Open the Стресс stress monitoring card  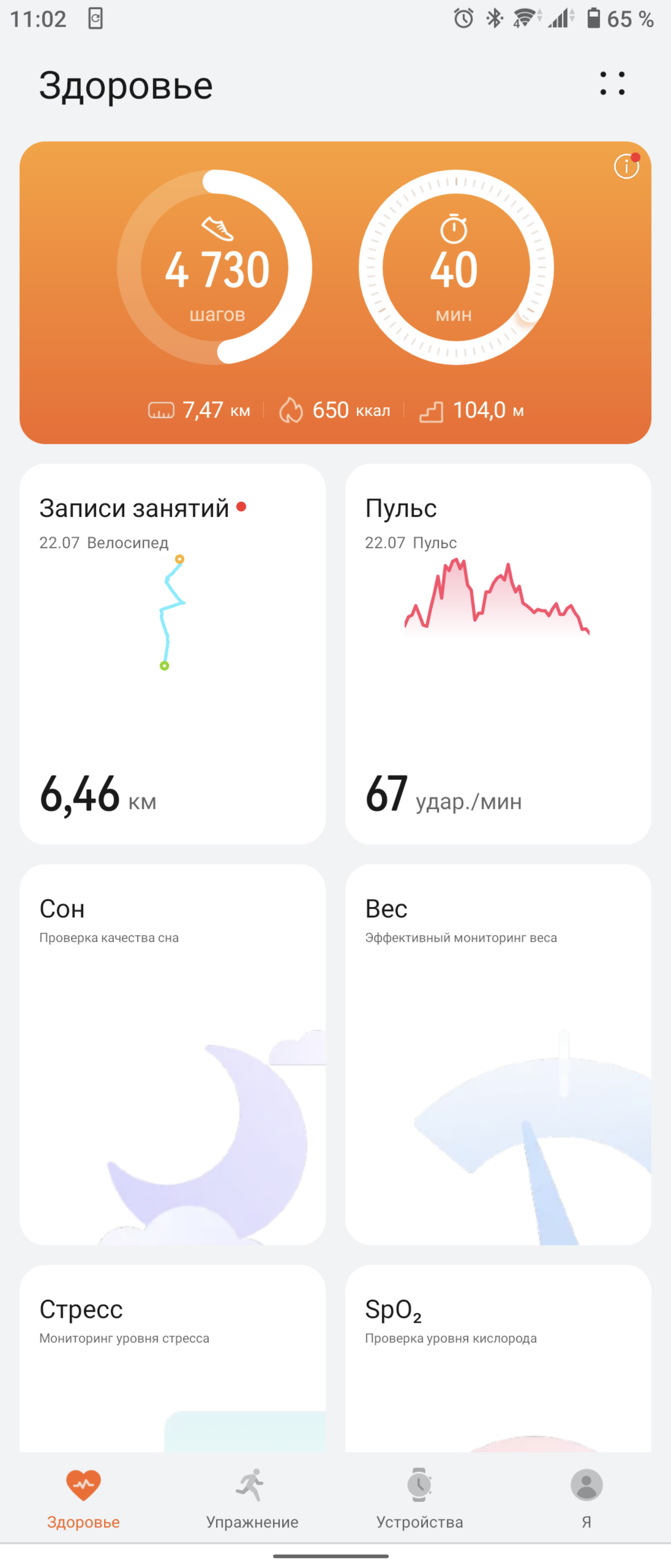click(x=172, y=1358)
